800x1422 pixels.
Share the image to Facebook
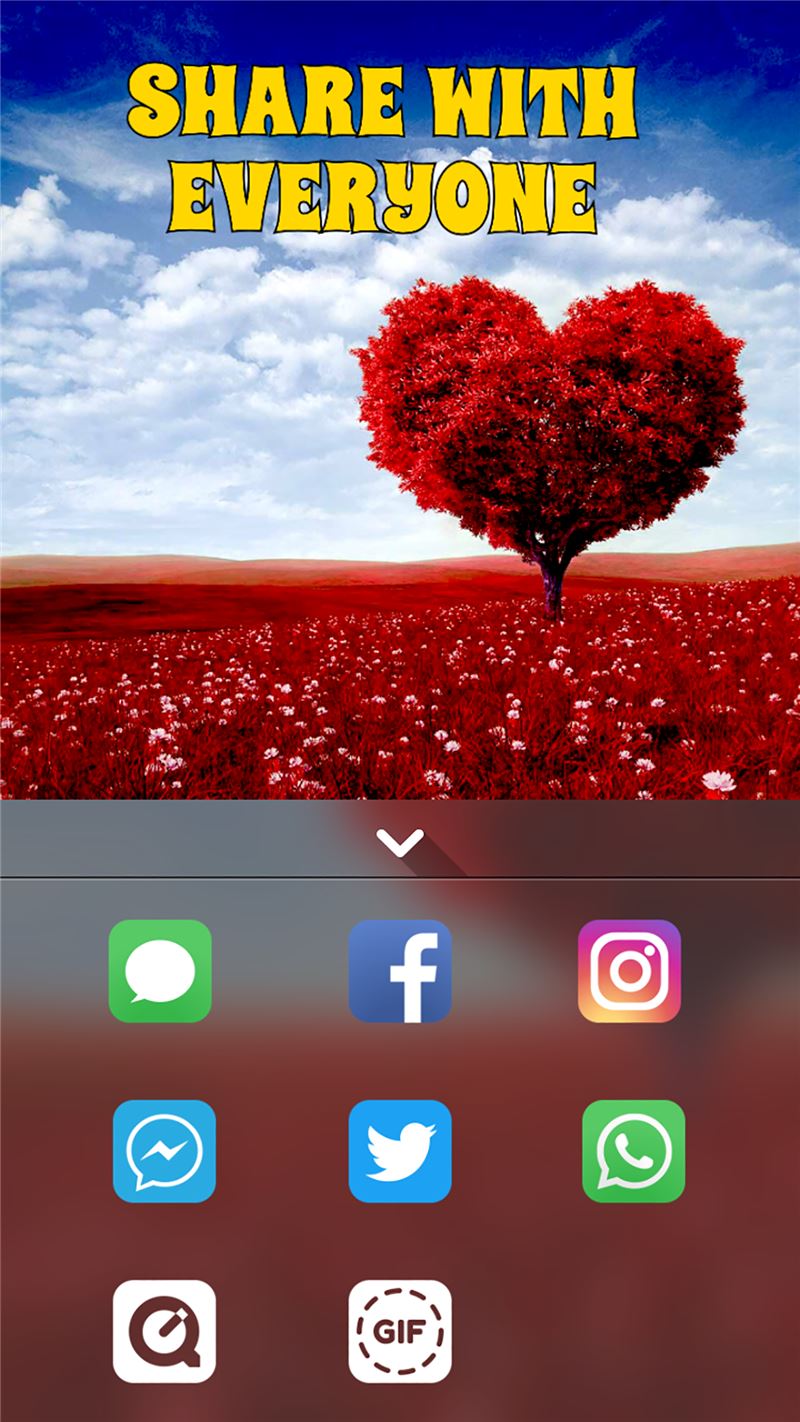400,971
